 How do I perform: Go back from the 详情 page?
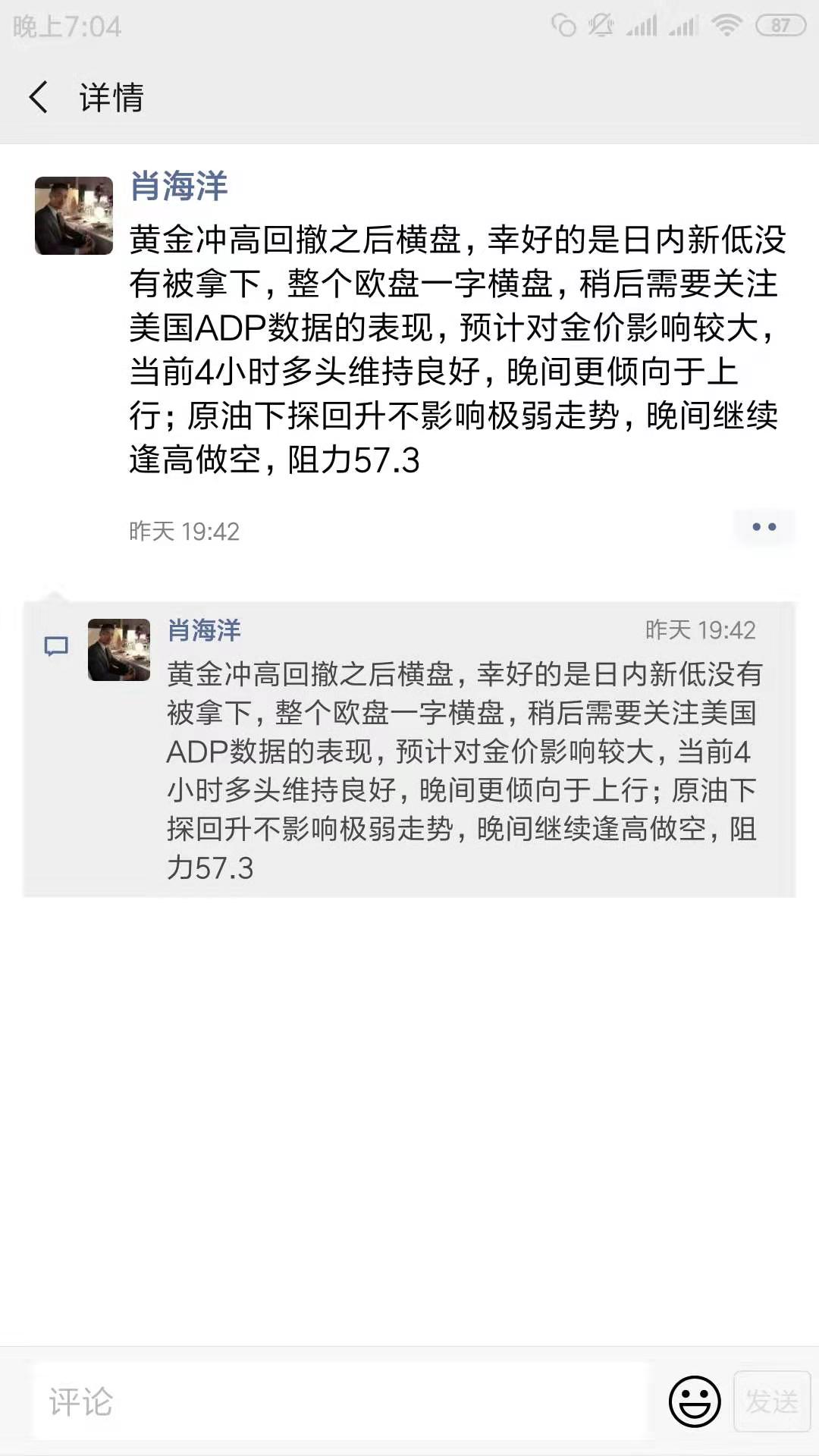(39, 98)
